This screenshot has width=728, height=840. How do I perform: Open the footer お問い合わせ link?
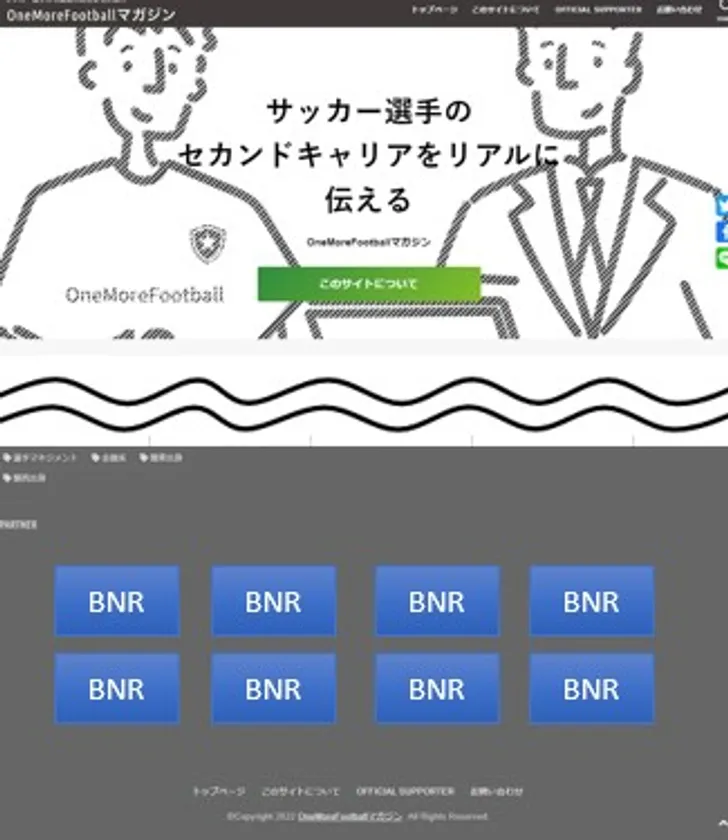coord(496,791)
